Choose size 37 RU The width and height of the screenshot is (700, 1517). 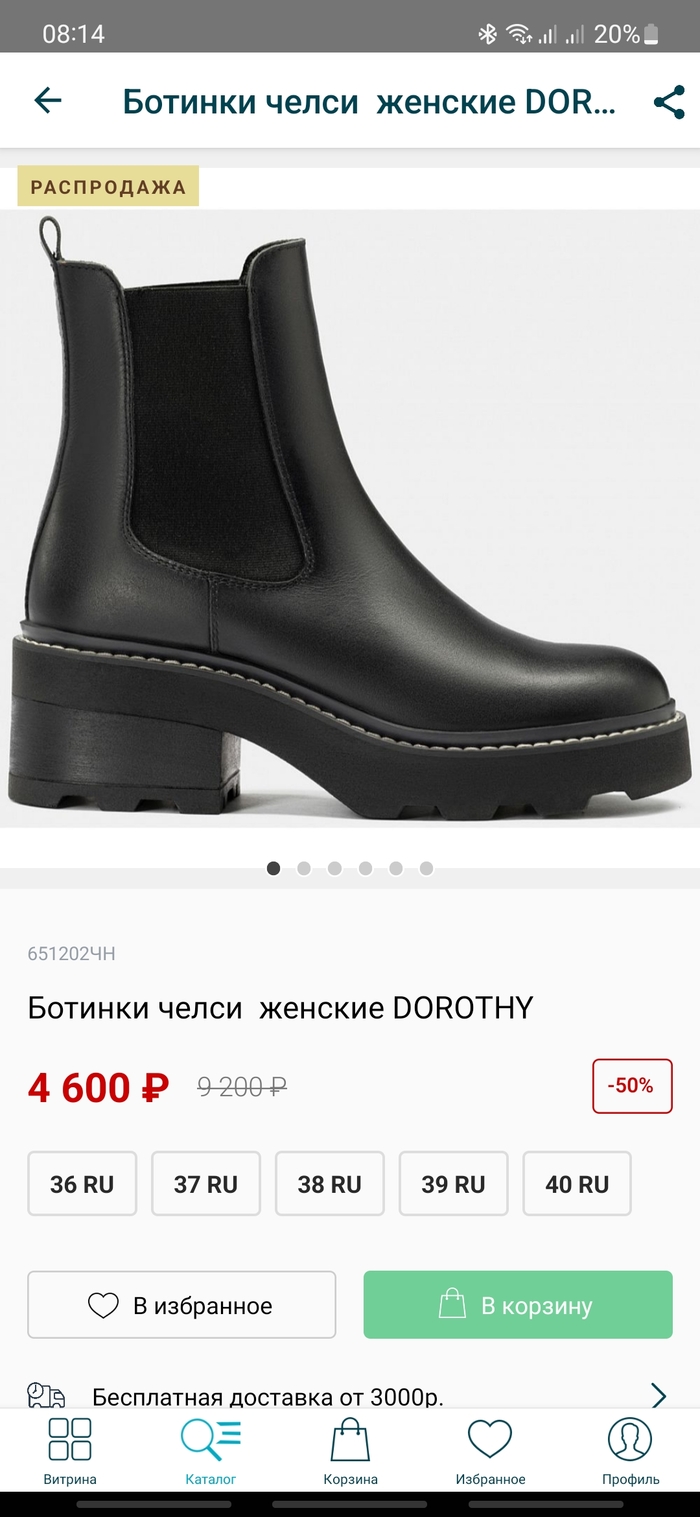coord(206,1184)
